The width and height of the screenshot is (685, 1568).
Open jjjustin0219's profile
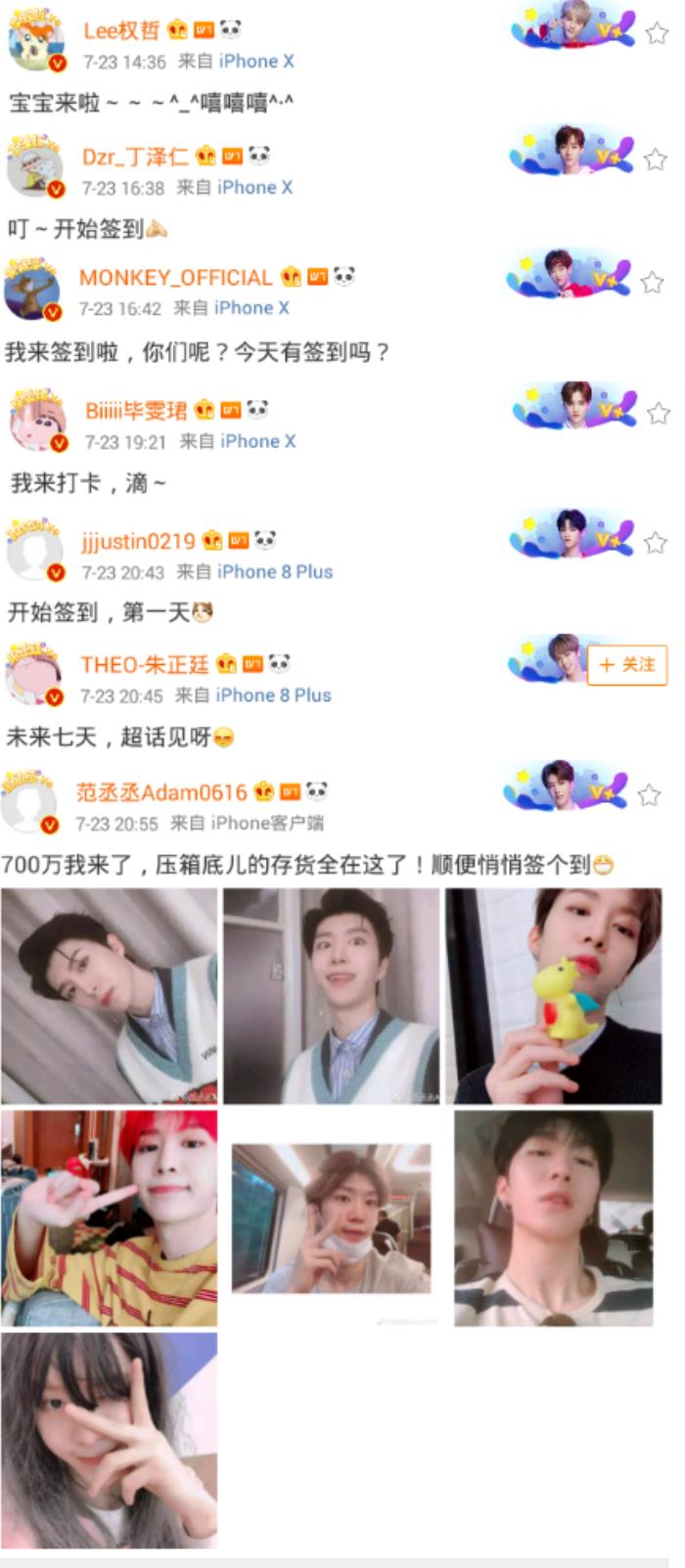click(x=137, y=541)
